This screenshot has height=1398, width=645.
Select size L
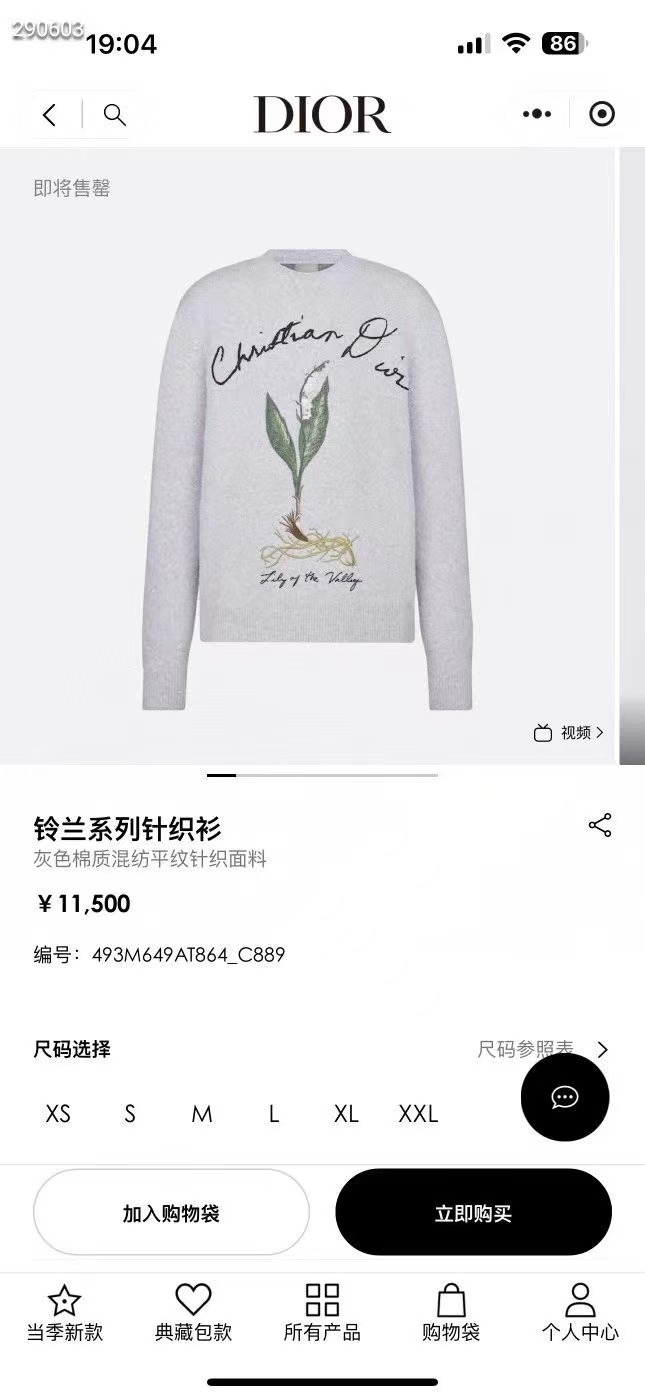(x=274, y=1114)
